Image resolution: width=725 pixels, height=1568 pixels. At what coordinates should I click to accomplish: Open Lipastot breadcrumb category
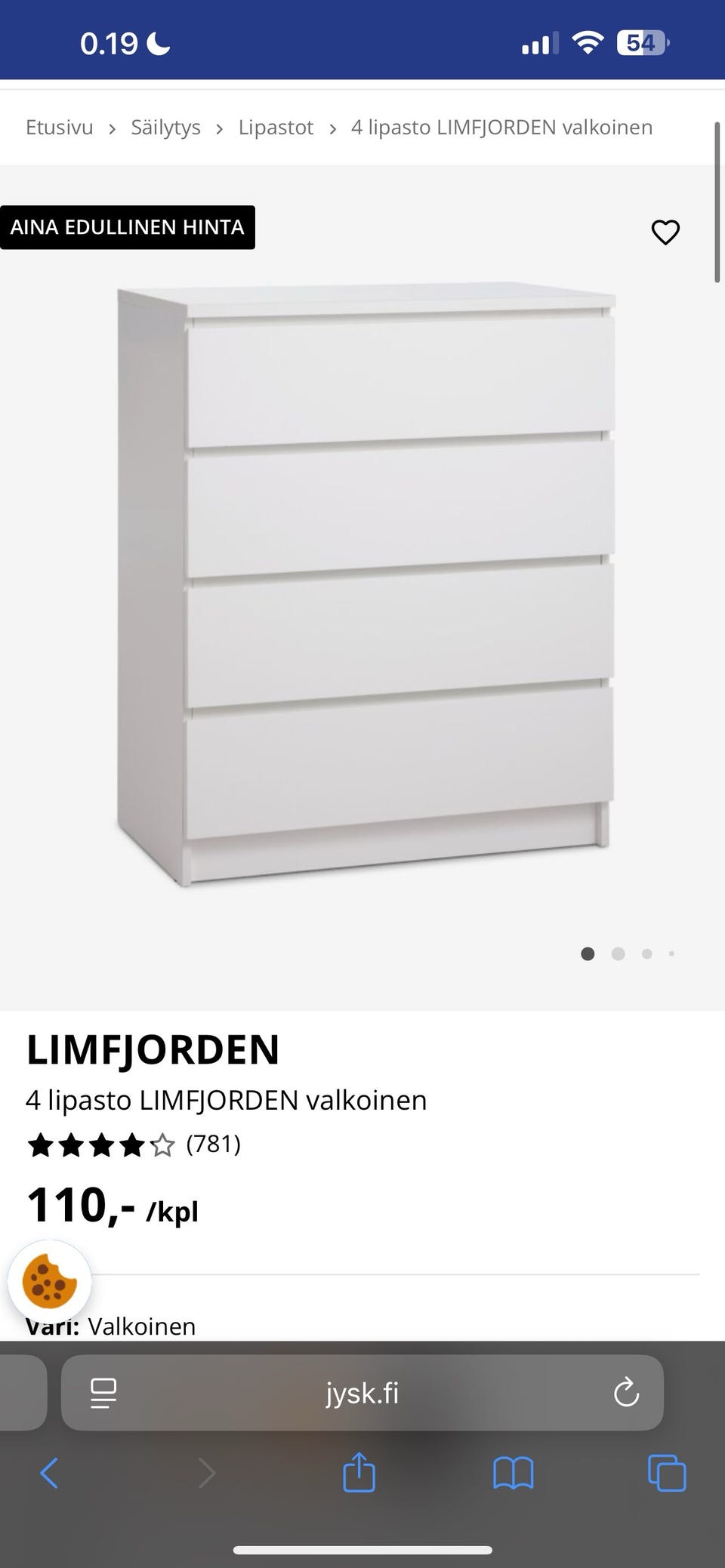(276, 127)
